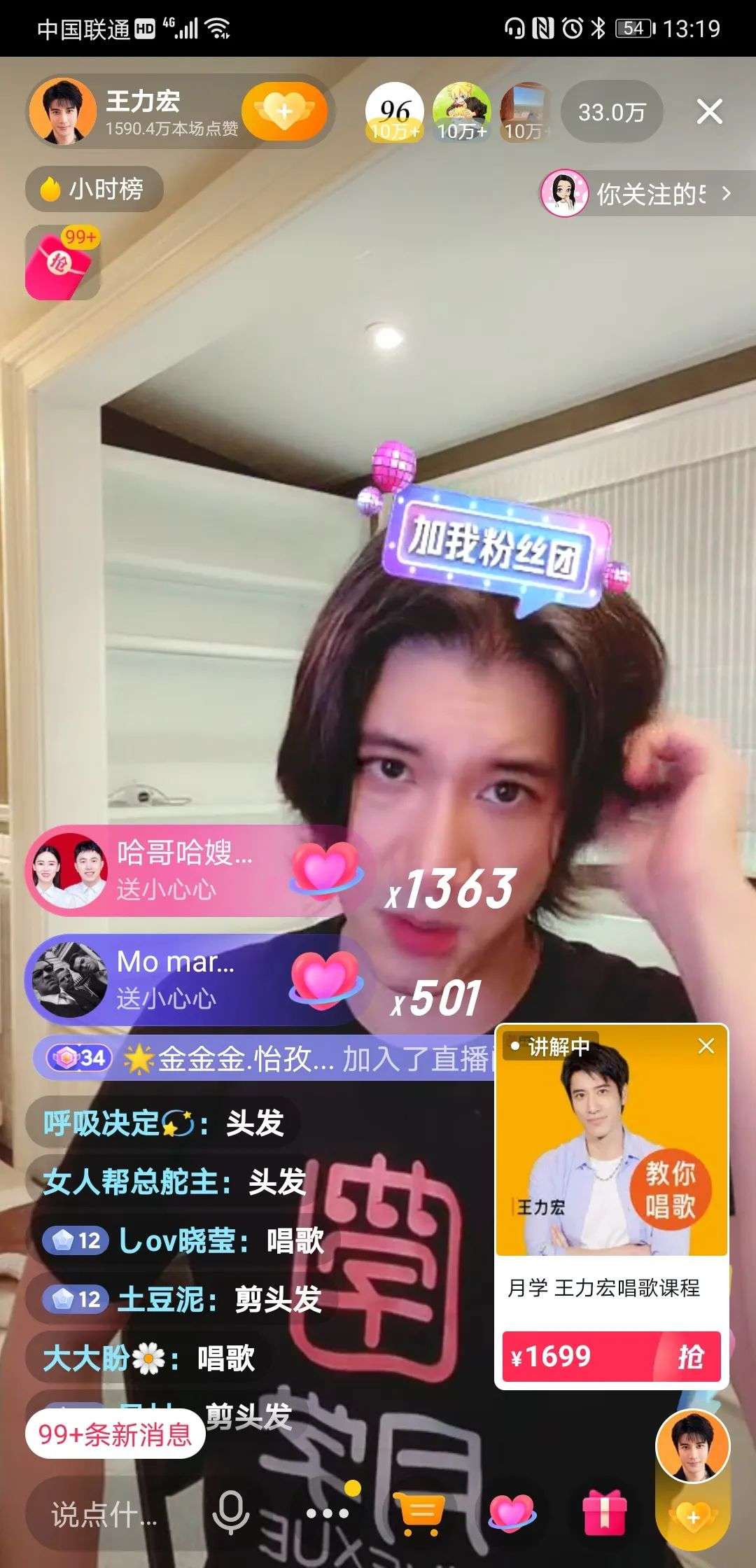This screenshot has height=1568, width=756.
Task: Open the top viewer avatar showing 96
Action: 395,112
